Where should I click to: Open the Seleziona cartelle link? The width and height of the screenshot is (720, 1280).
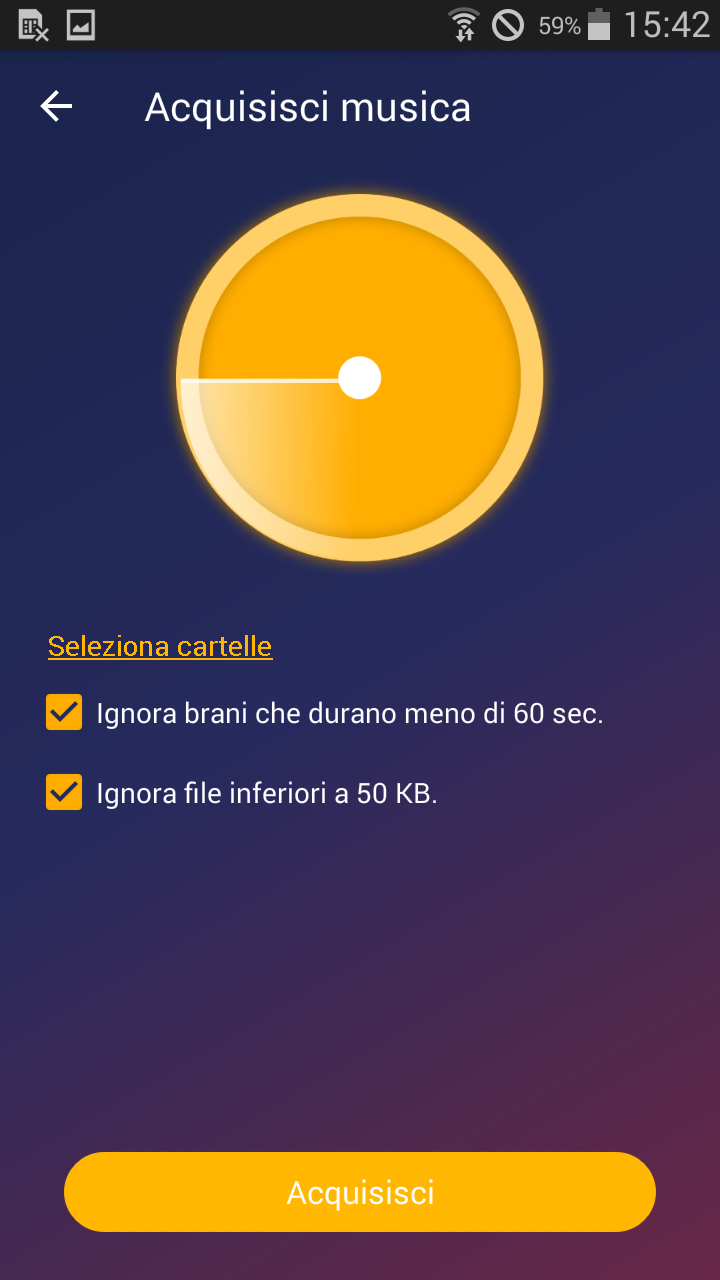(160, 646)
